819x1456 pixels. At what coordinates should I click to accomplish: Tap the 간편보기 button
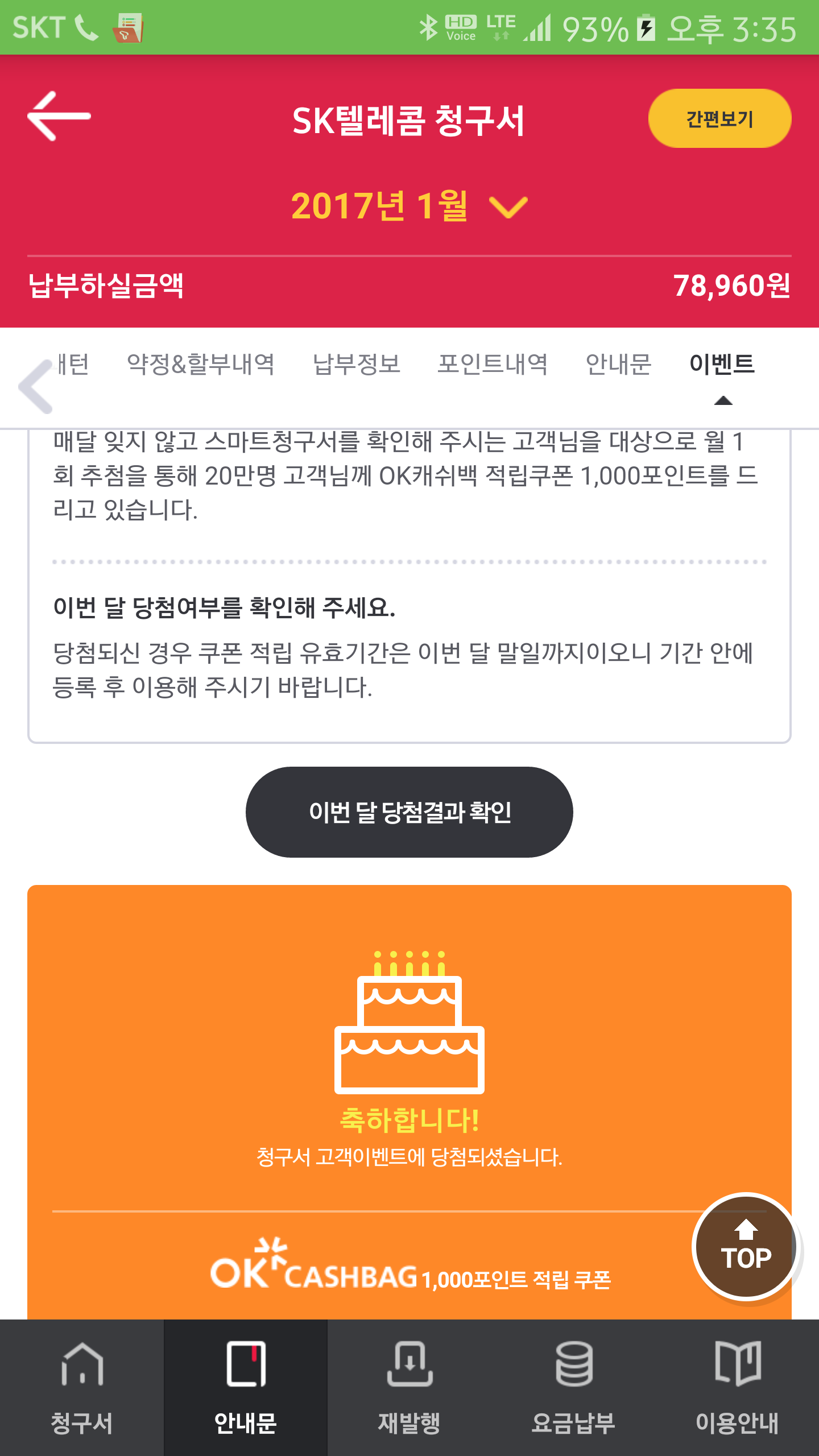pos(719,118)
